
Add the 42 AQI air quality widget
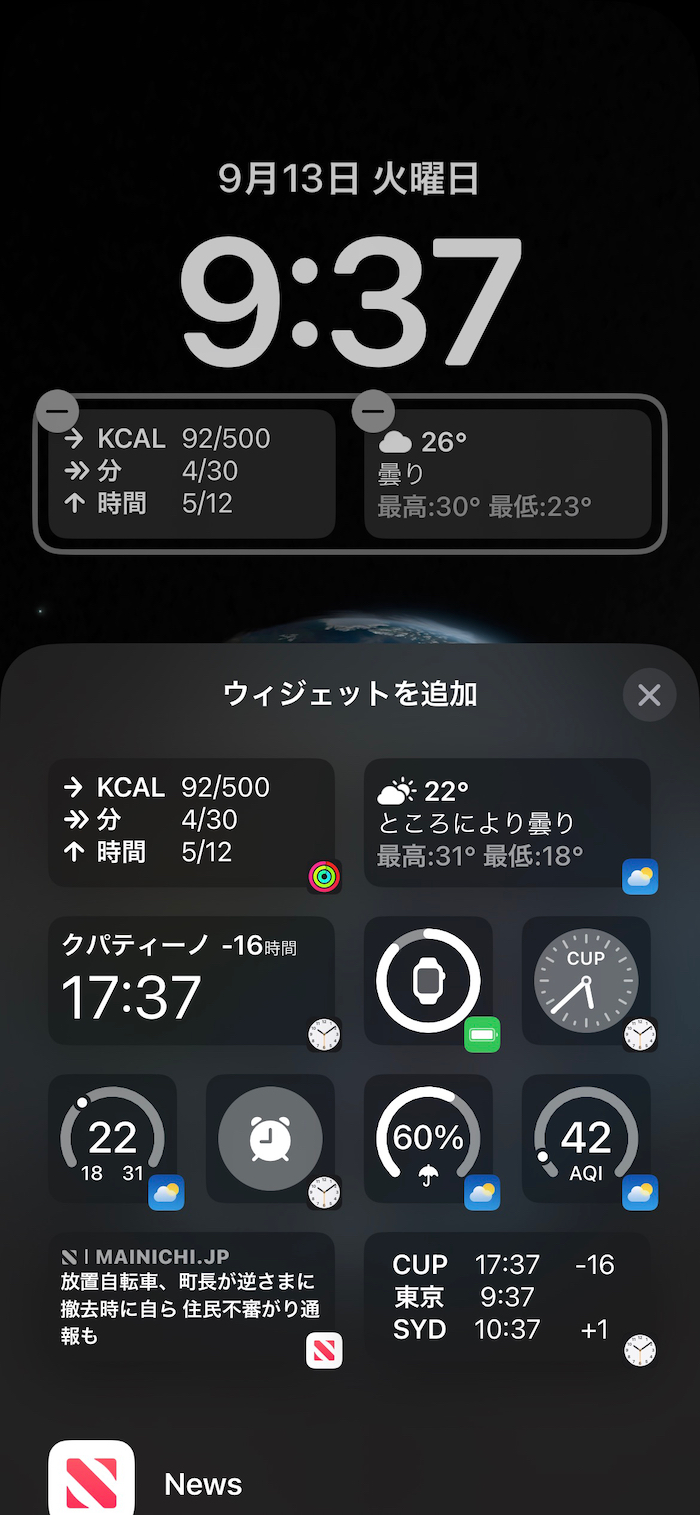tap(586, 1138)
